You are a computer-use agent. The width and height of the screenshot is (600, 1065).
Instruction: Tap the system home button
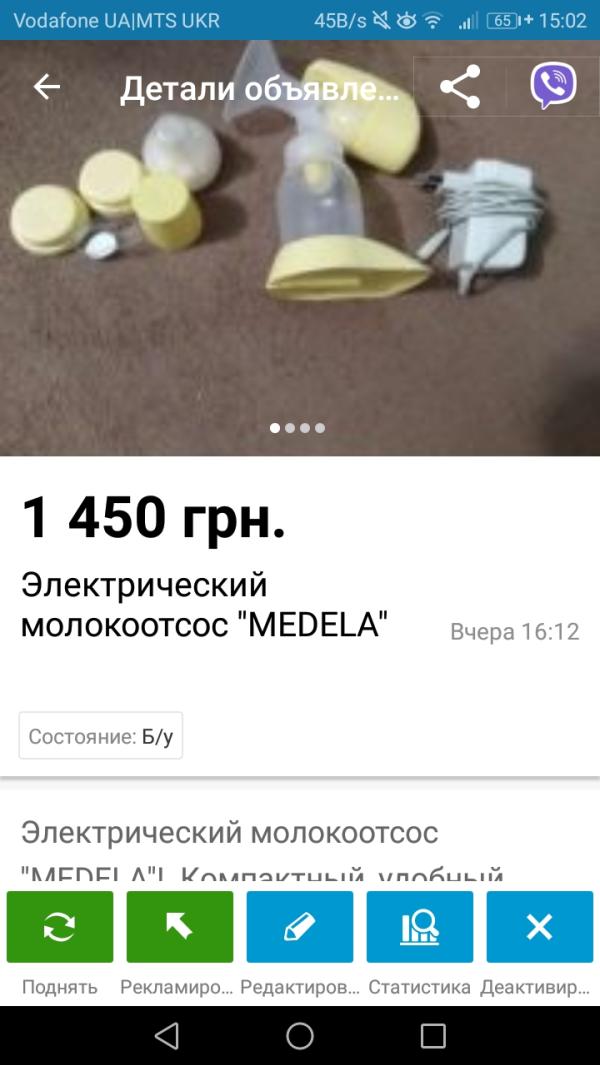tap(300, 1035)
